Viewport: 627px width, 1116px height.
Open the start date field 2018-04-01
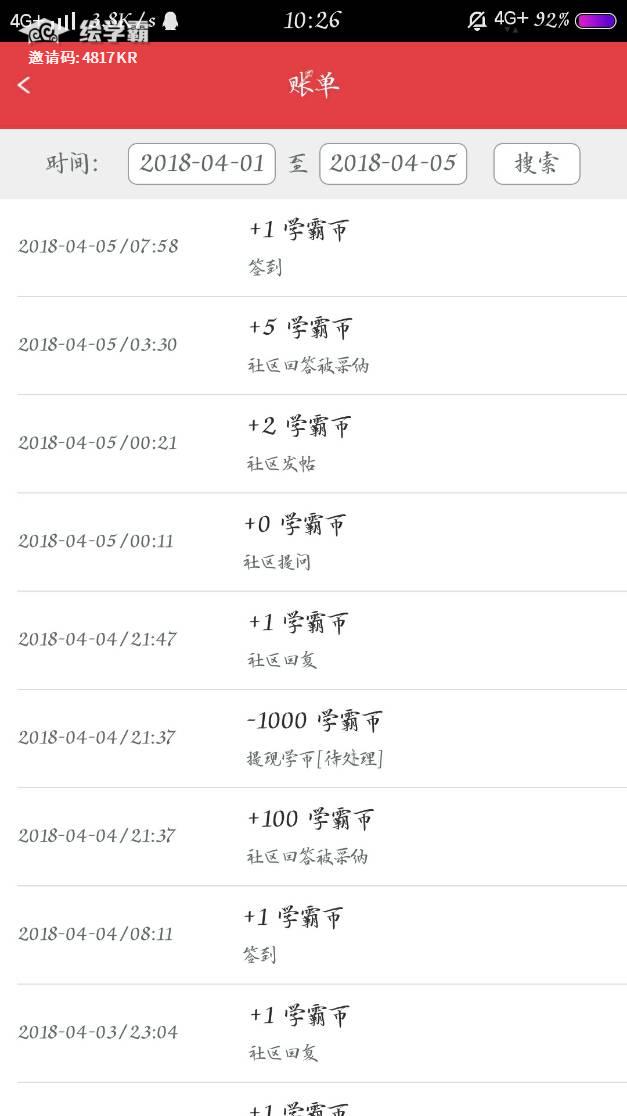click(202, 164)
